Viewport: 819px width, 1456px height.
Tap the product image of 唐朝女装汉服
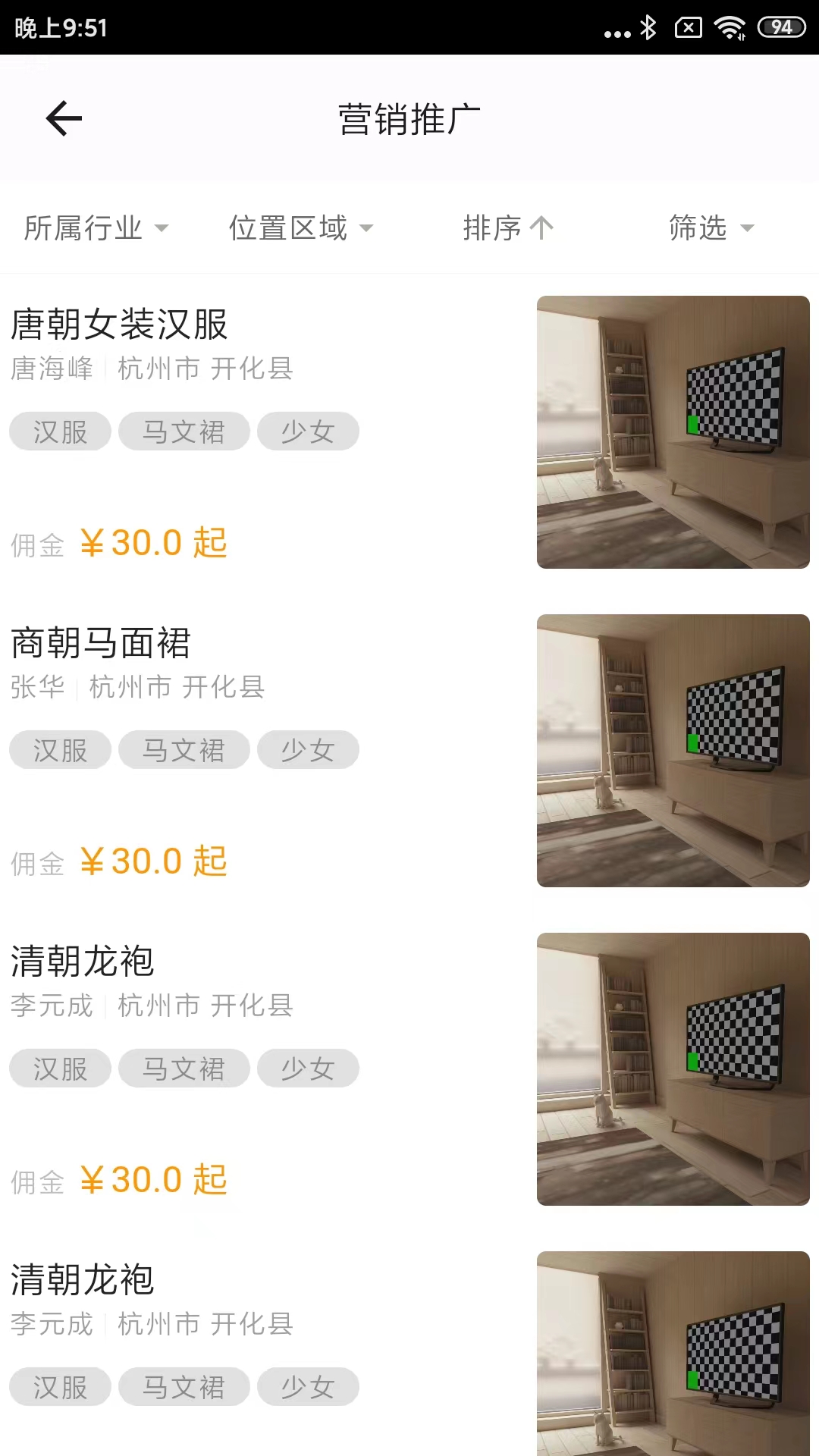(x=673, y=432)
